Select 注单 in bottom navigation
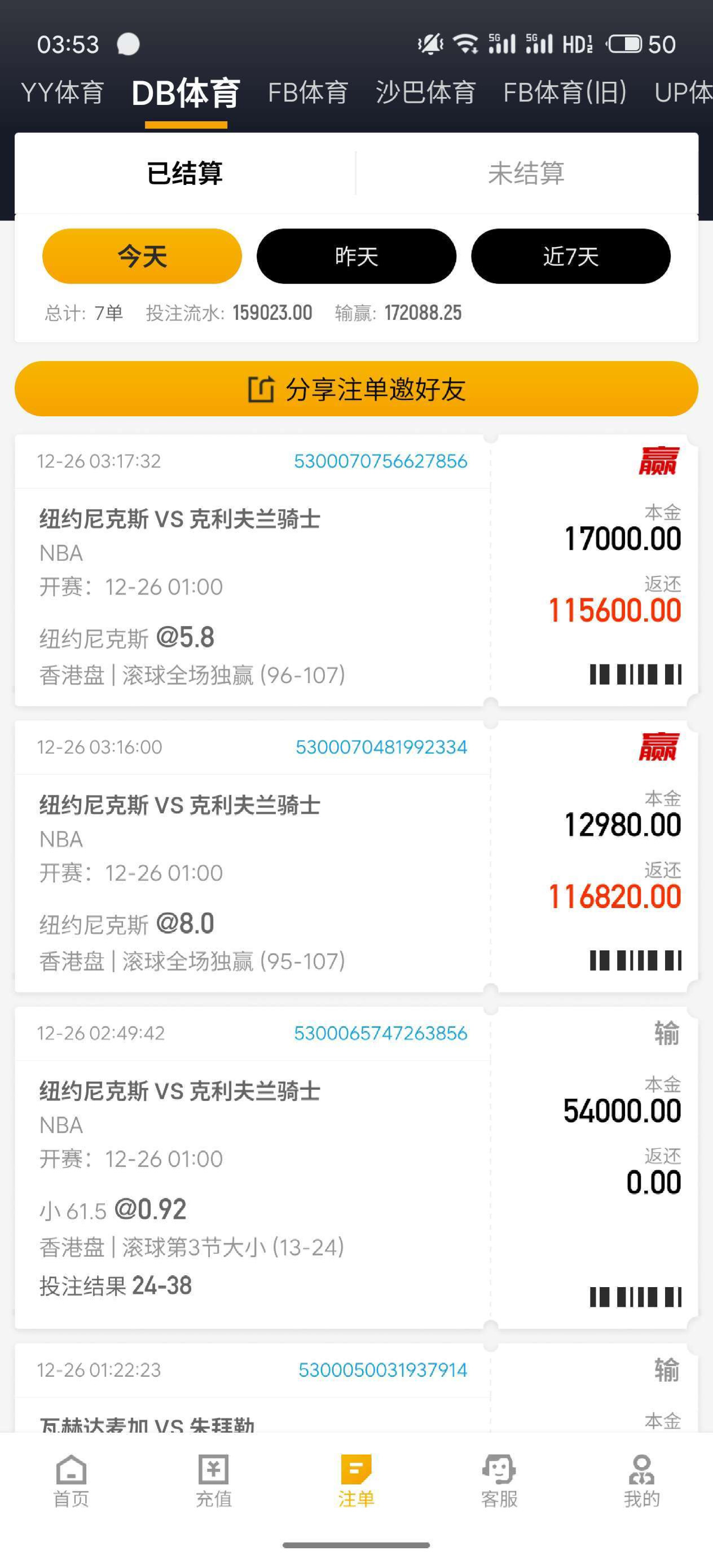The width and height of the screenshot is (713, 1568). pyautogui.click(x=356, y=1482)
